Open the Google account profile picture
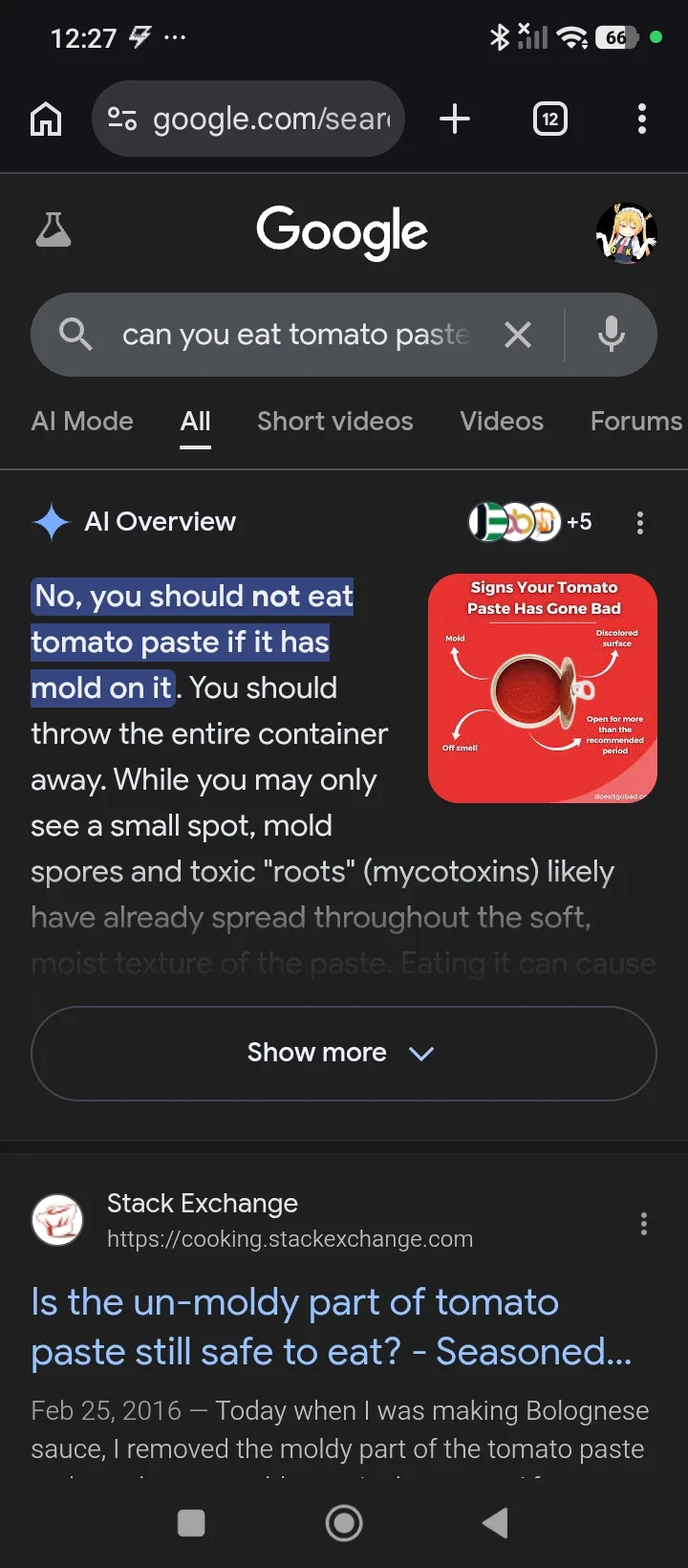This screenshot has width=688, height=1568. point(627,232)
